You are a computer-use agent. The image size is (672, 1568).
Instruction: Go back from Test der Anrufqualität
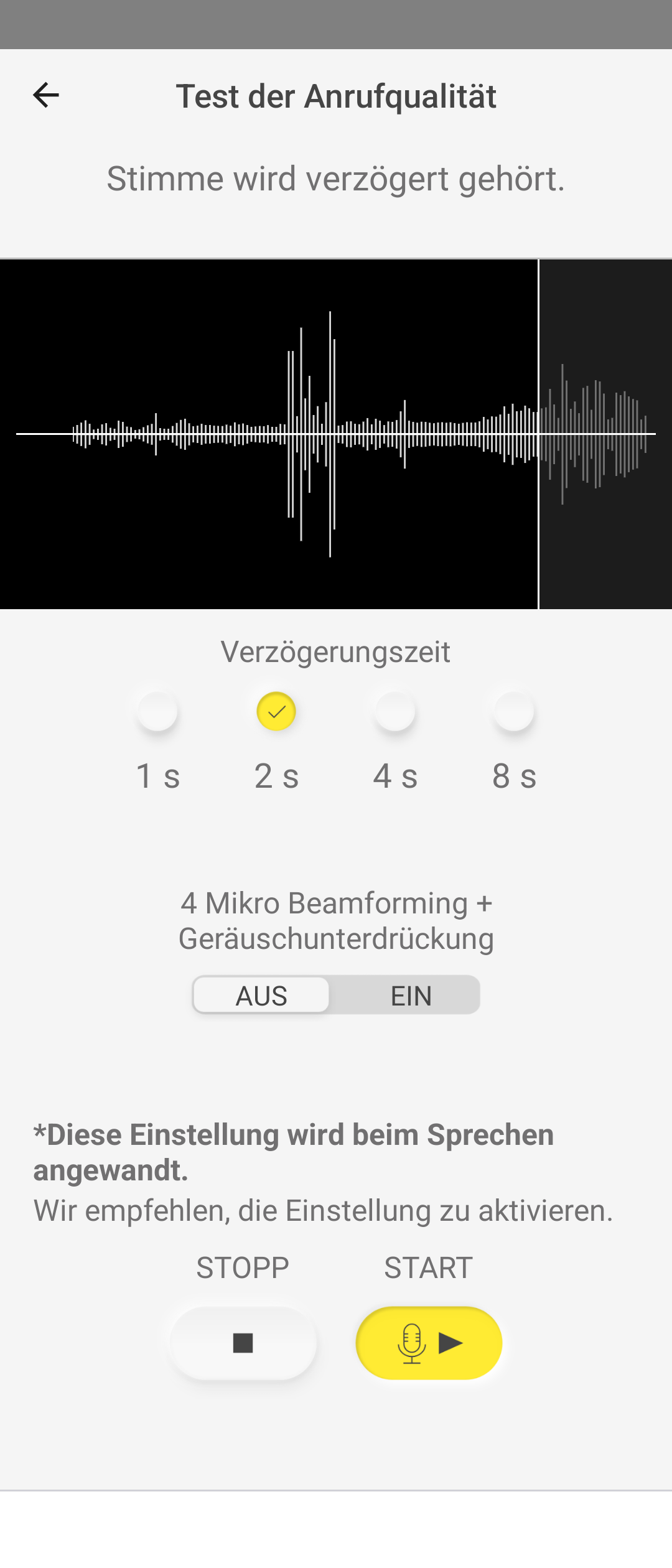[x=46, y=95]
